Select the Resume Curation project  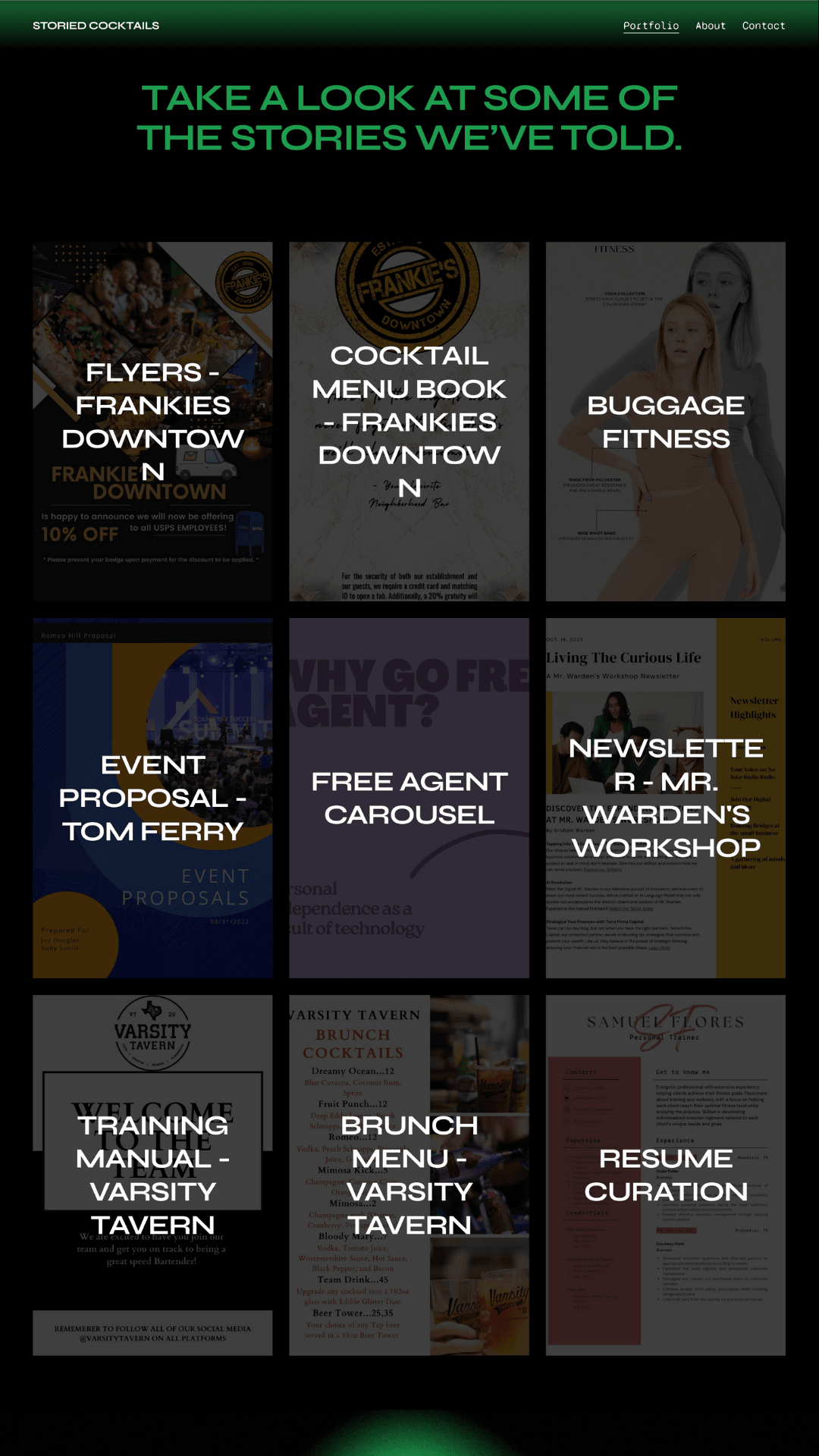[x=665, y=1175]
